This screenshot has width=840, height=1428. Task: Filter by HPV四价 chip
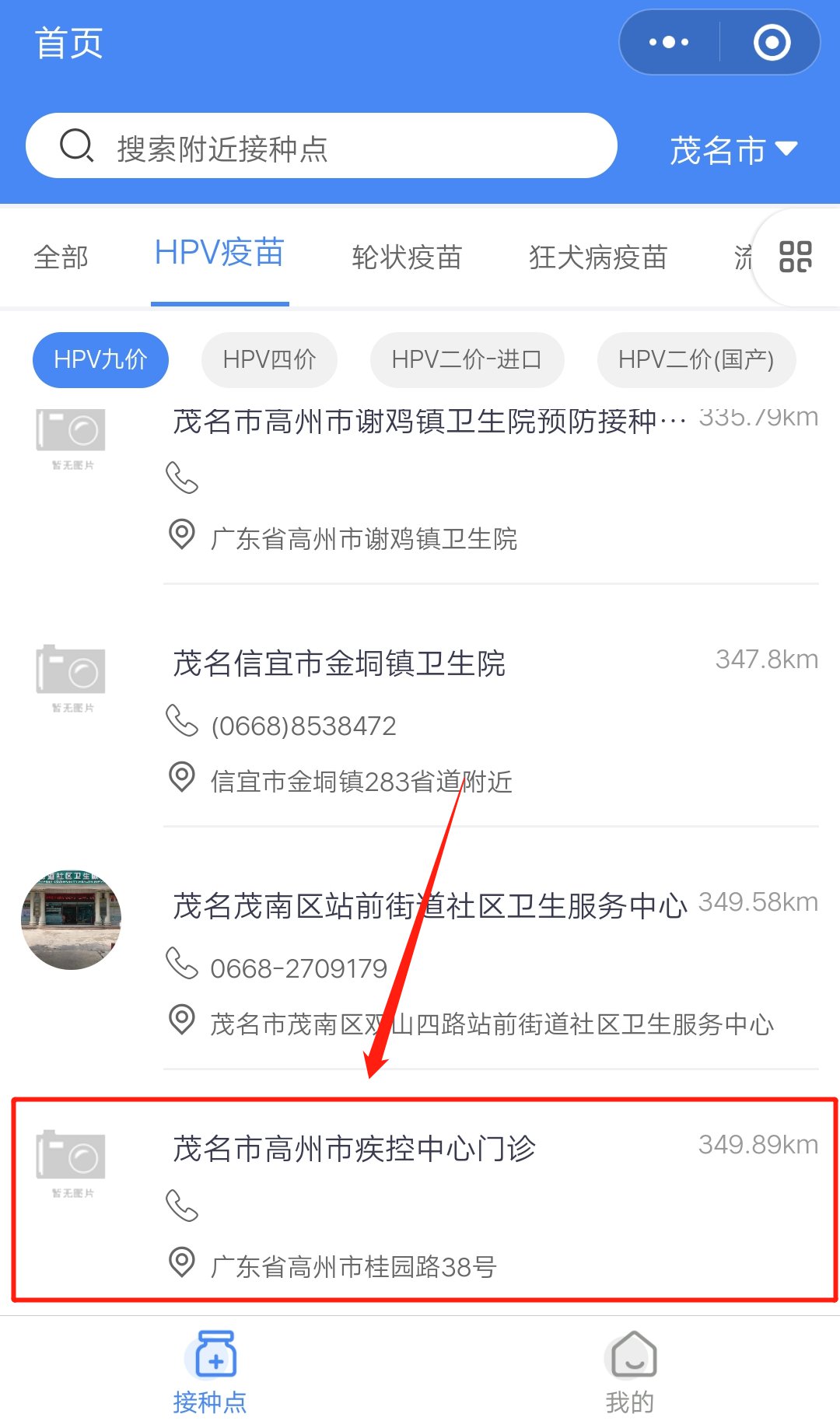tap(269, 359)
